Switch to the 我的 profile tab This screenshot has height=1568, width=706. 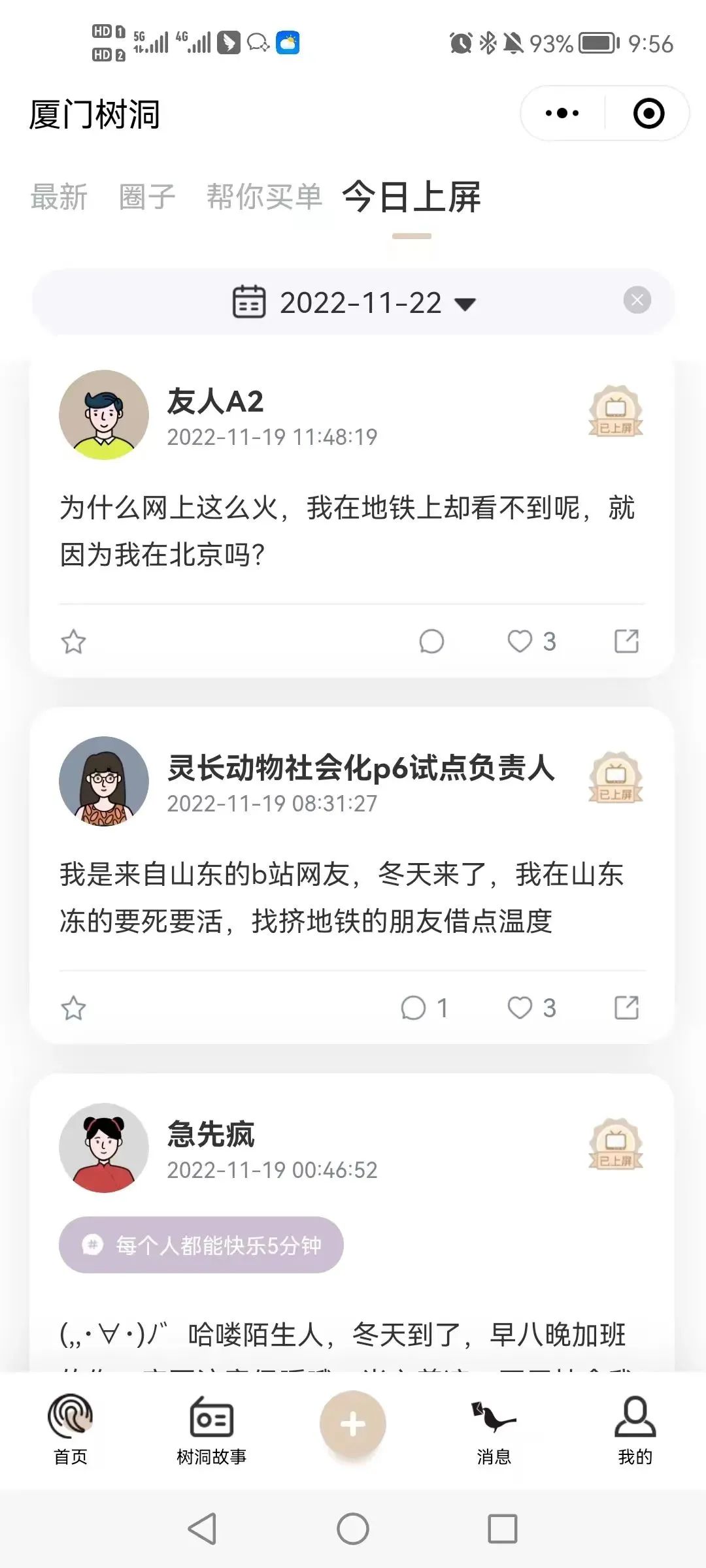click(x=635, y=1430)
